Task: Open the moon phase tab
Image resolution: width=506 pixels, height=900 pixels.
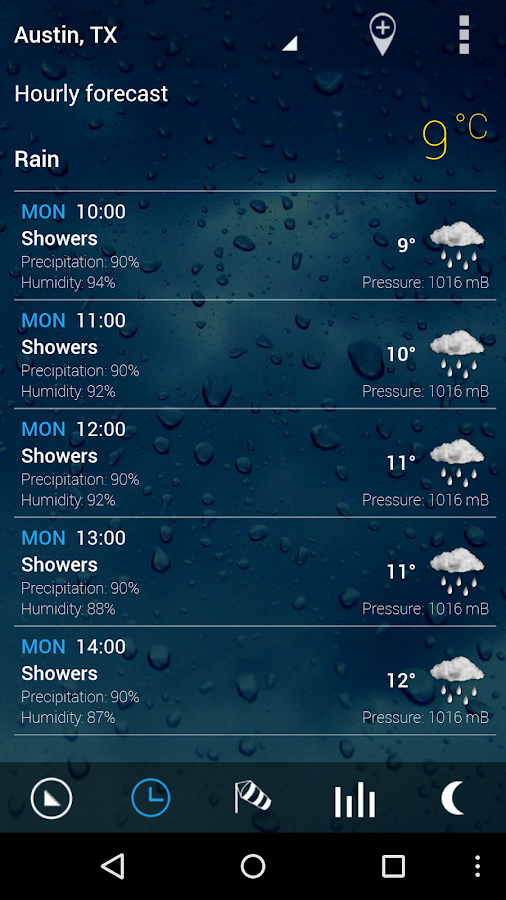Action: click(x=453, y=798)
